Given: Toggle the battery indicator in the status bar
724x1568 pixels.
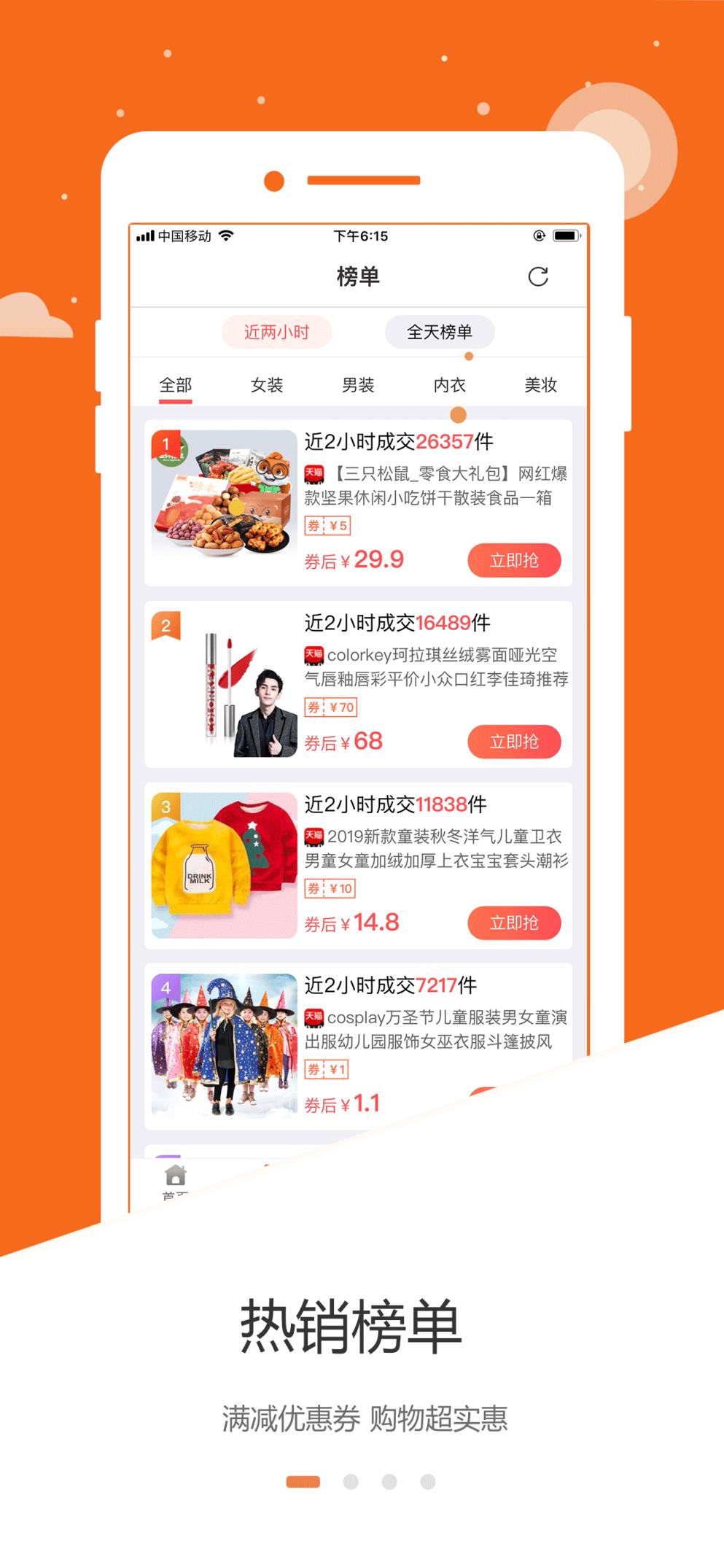Looking at the screenshot, I should click(567, 235).
